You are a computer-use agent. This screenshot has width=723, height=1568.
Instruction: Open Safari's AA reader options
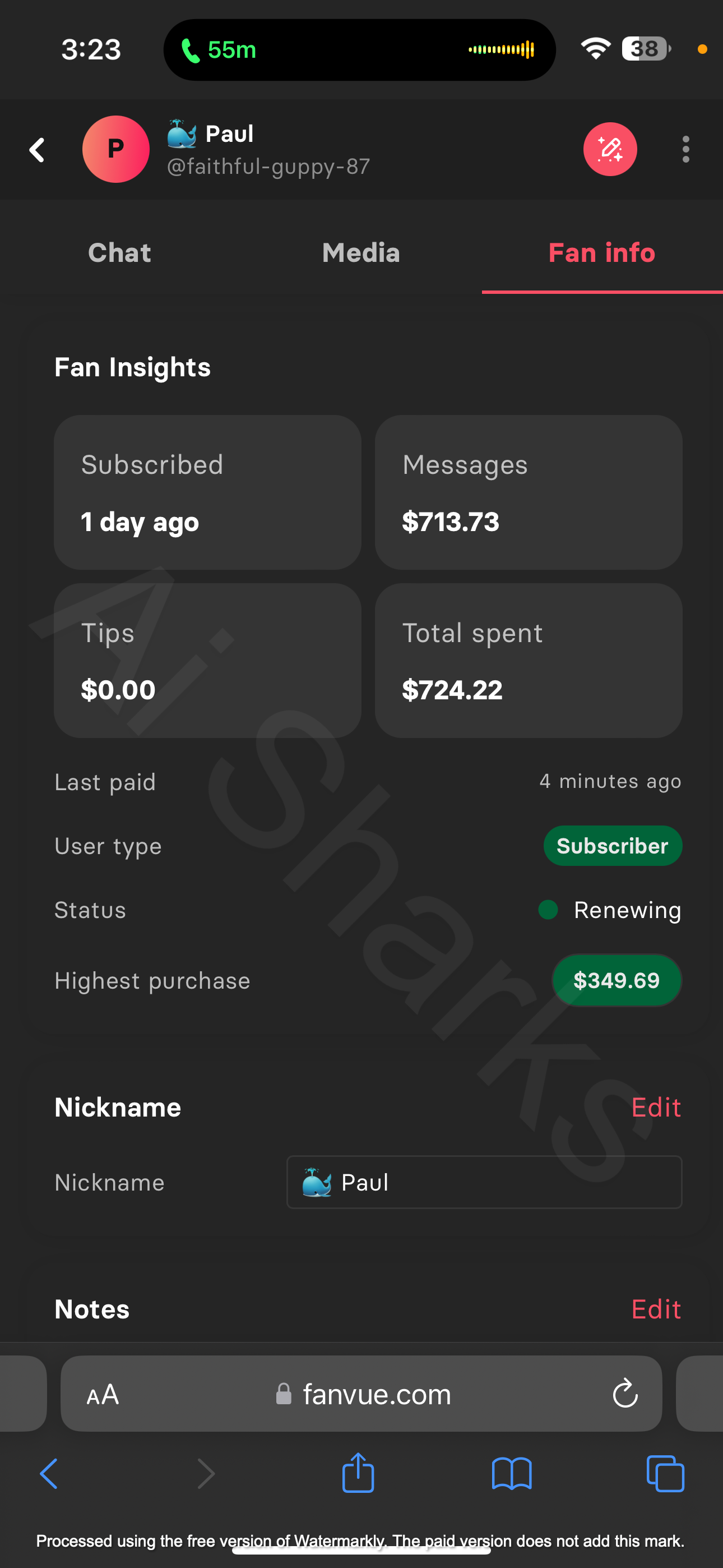click(103, 1395)
